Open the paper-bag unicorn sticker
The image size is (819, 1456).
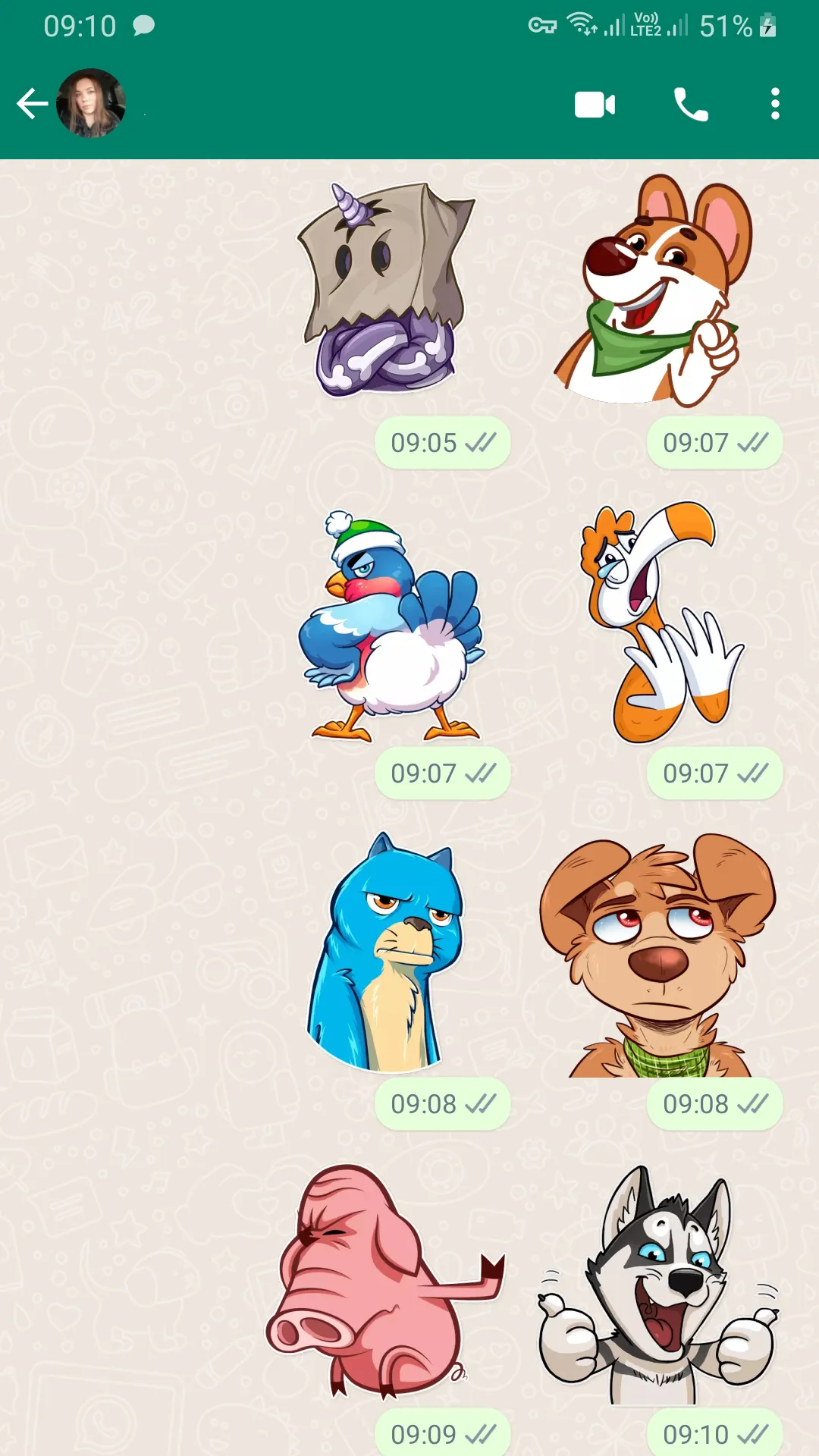tap(387, 290)
